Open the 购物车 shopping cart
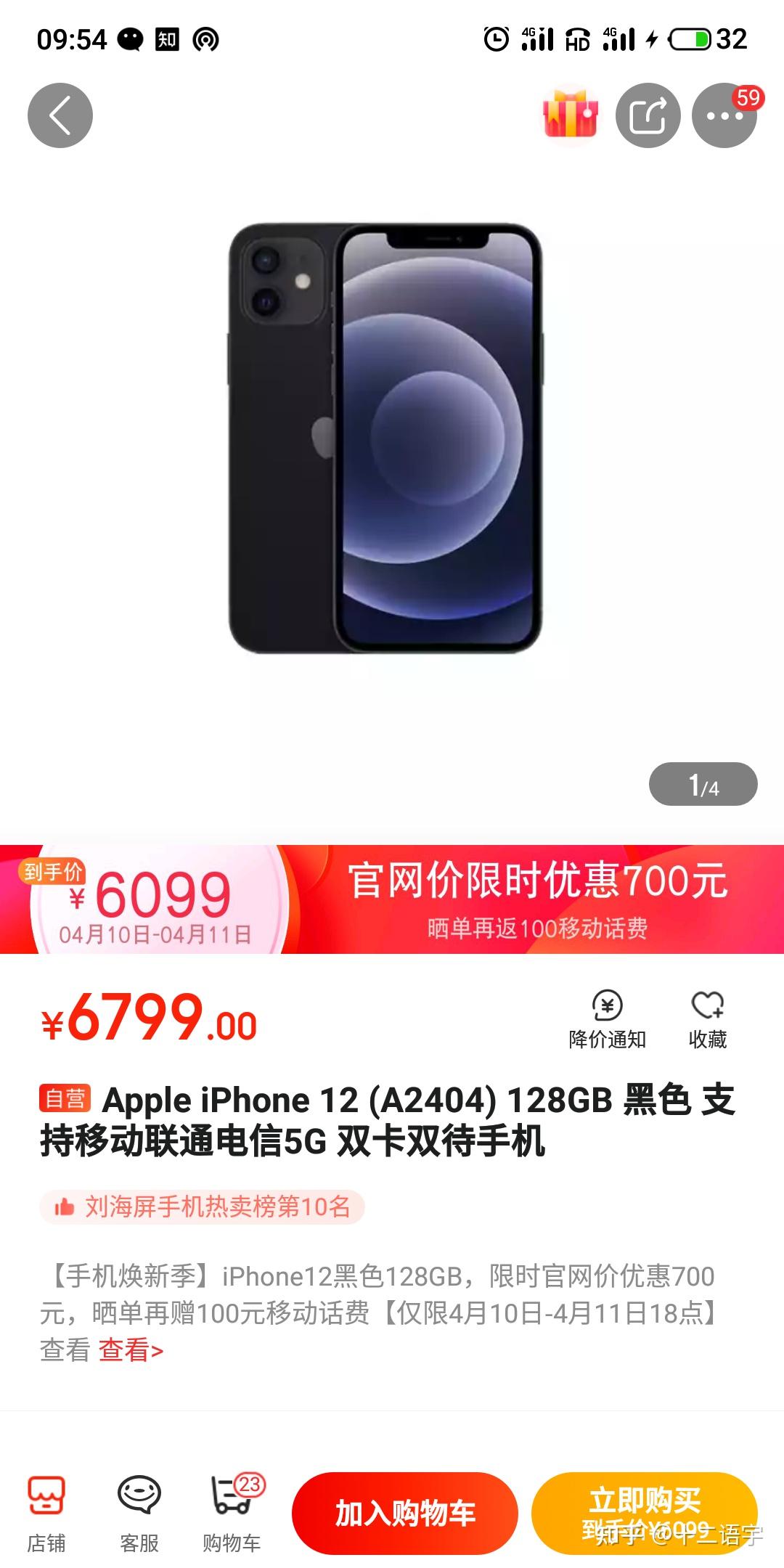Screen dimensions: 784x1568 point(232,1513)
